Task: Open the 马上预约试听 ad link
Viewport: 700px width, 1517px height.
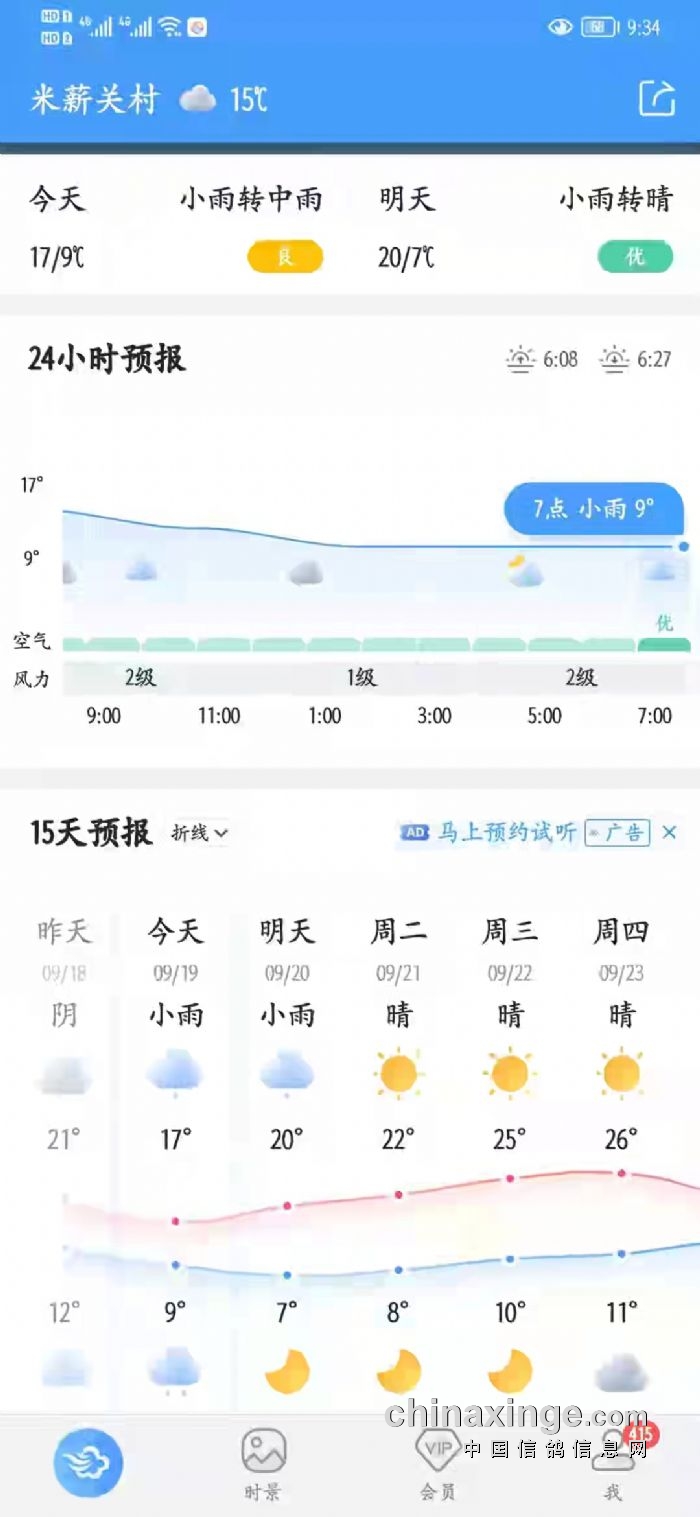Action: (508, 832)
